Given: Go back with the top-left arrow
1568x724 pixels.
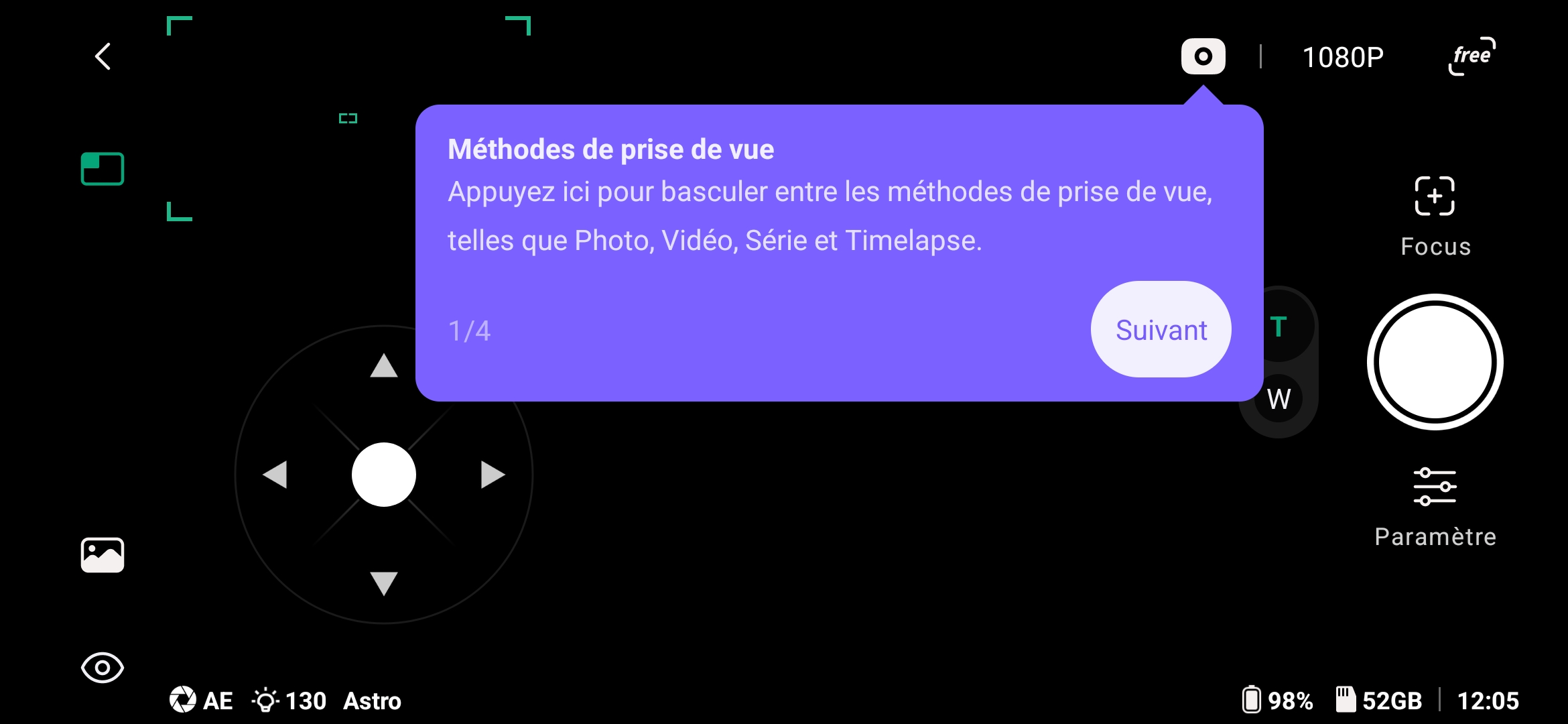Looking at the screenshot, I should point(103,57).
